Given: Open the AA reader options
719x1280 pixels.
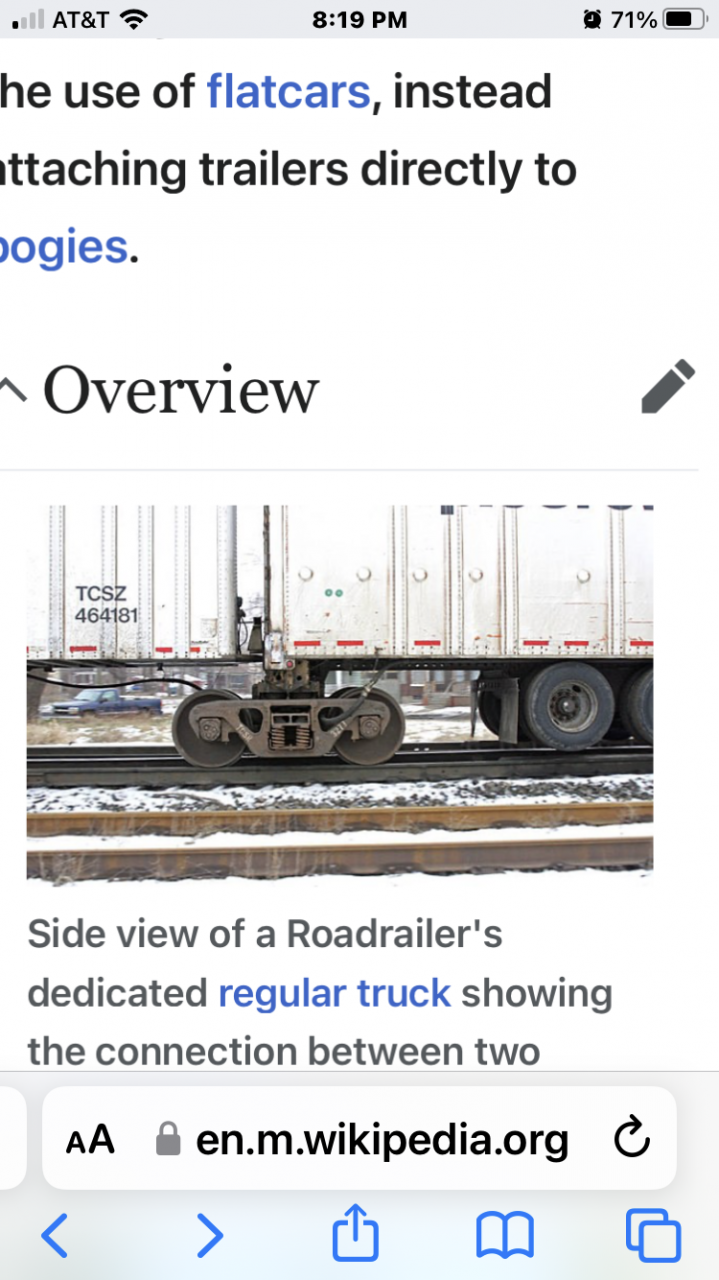Looking at the screenshot, I should click(90, 1140).
